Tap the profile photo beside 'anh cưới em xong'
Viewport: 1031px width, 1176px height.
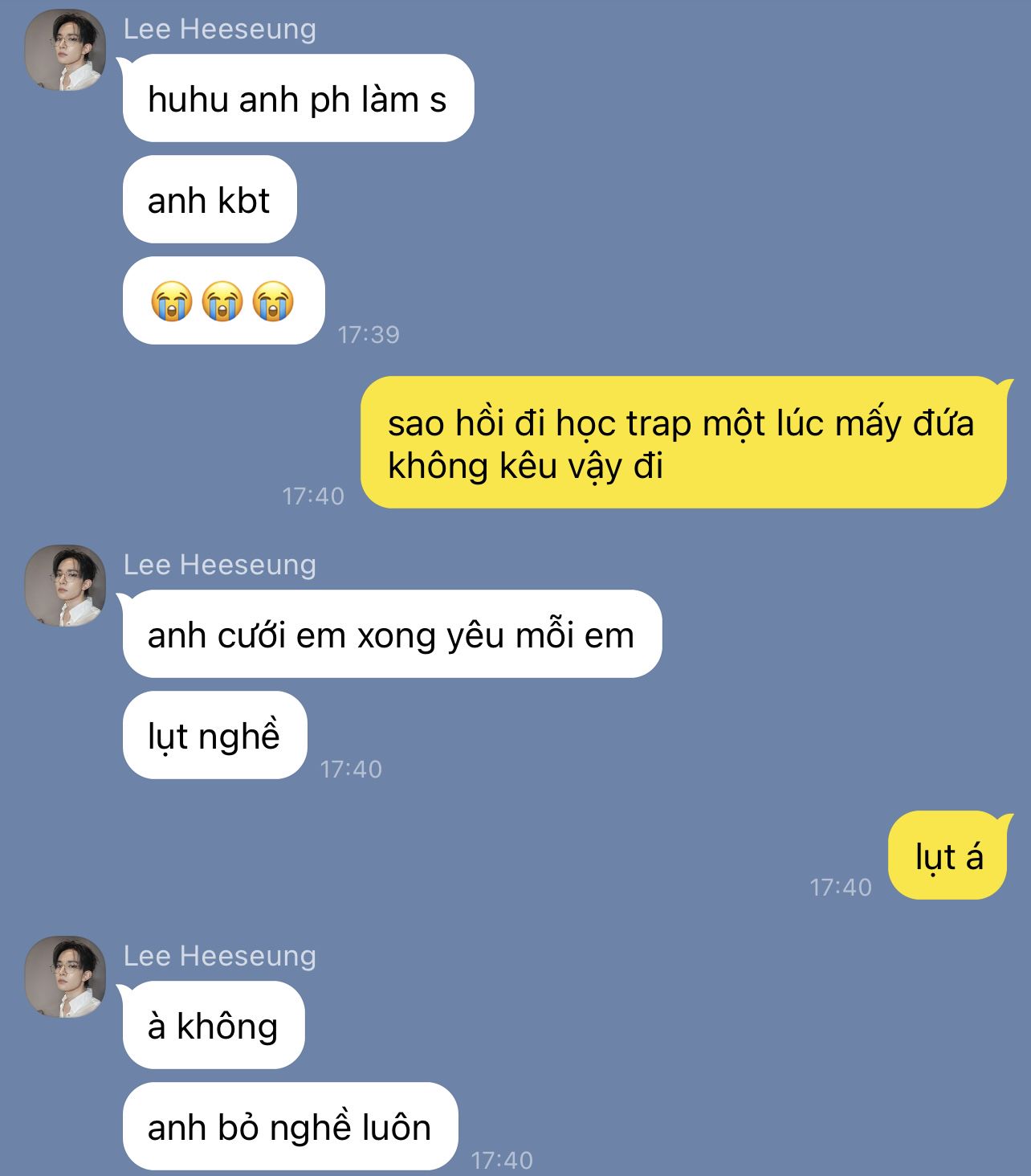(x=66, y=586)
